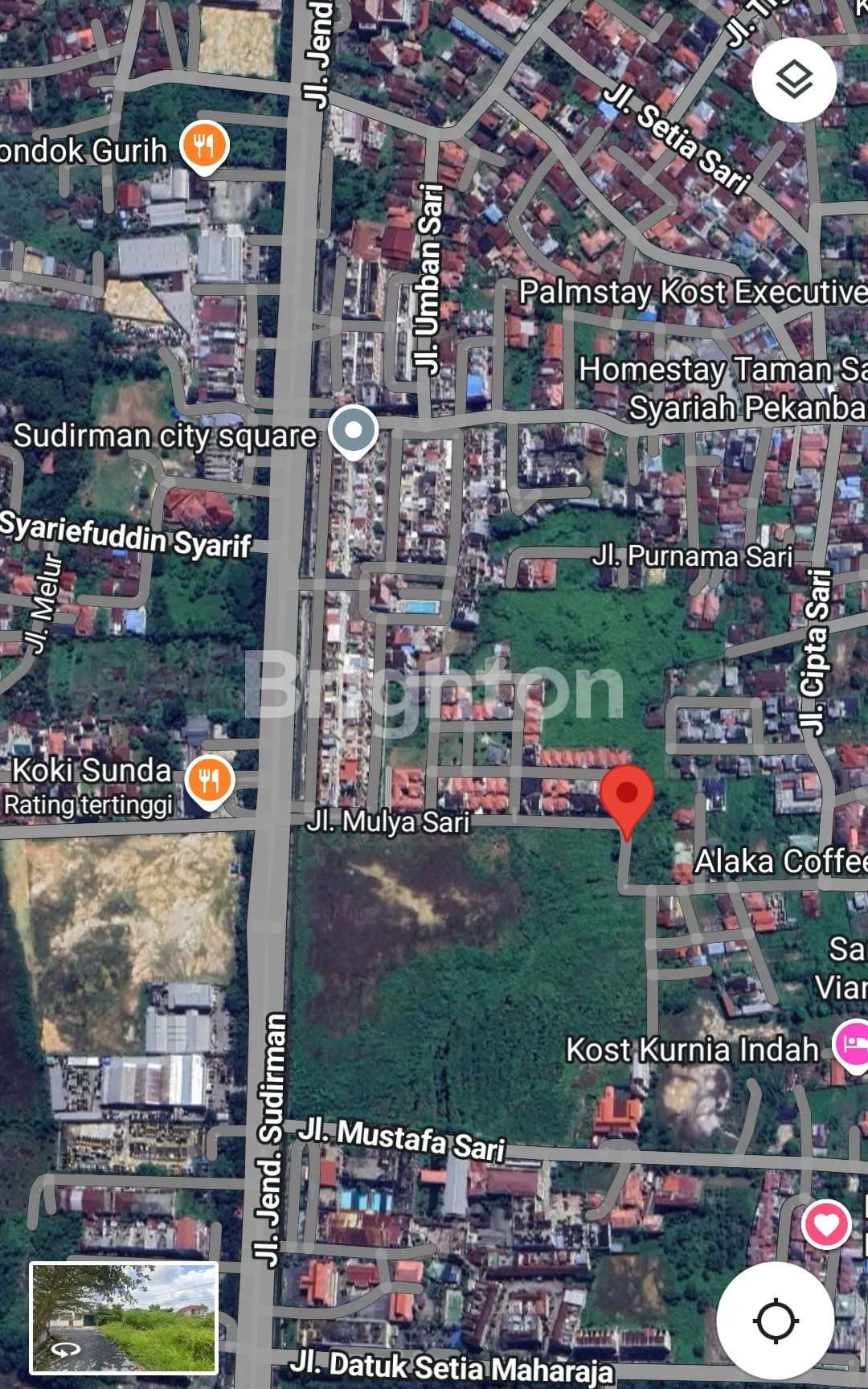Viewport: 868px width, 1389px height.
Task: Tap the saved place heart marker
Action: point(825,1224)
